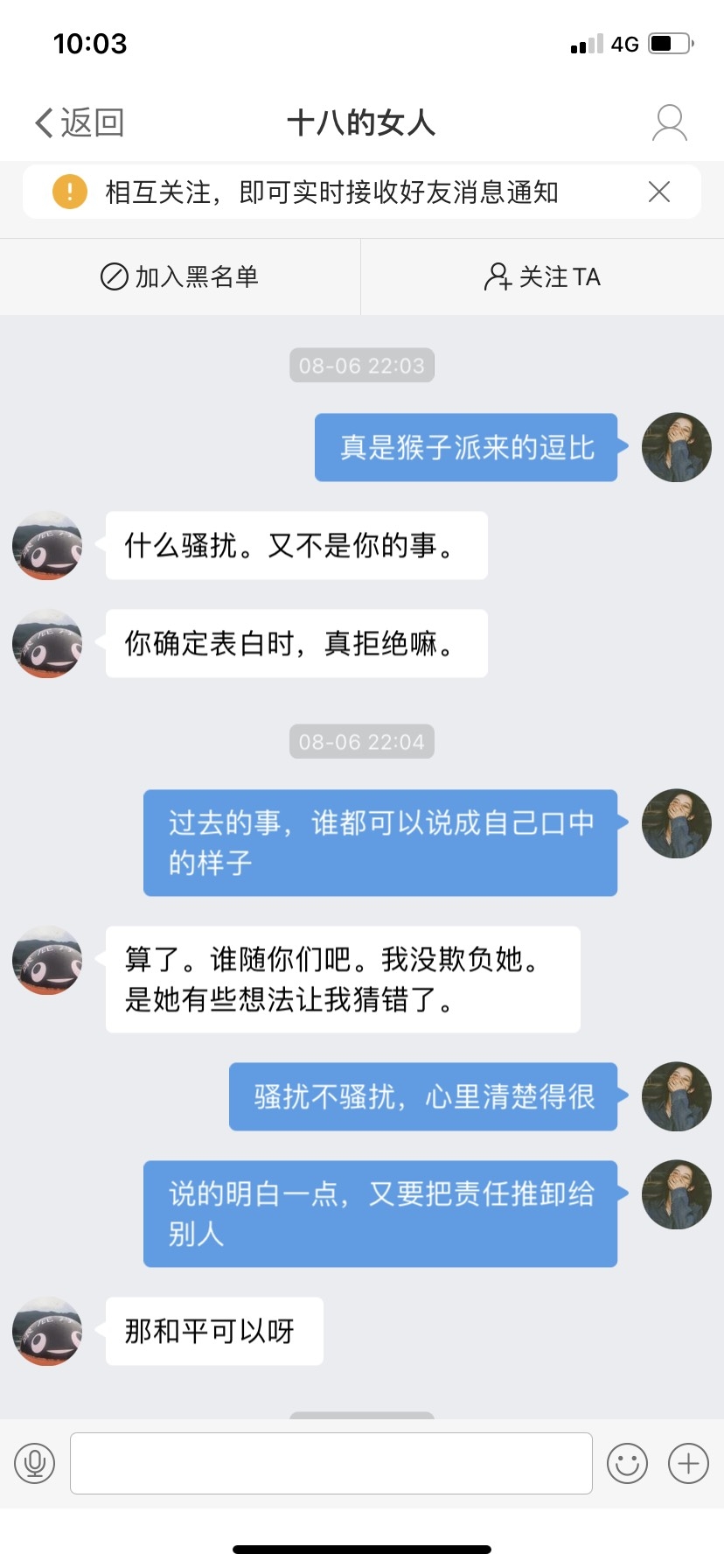Open the user profile icon
Screen dimensions: 724x1568
coord(670,122)
